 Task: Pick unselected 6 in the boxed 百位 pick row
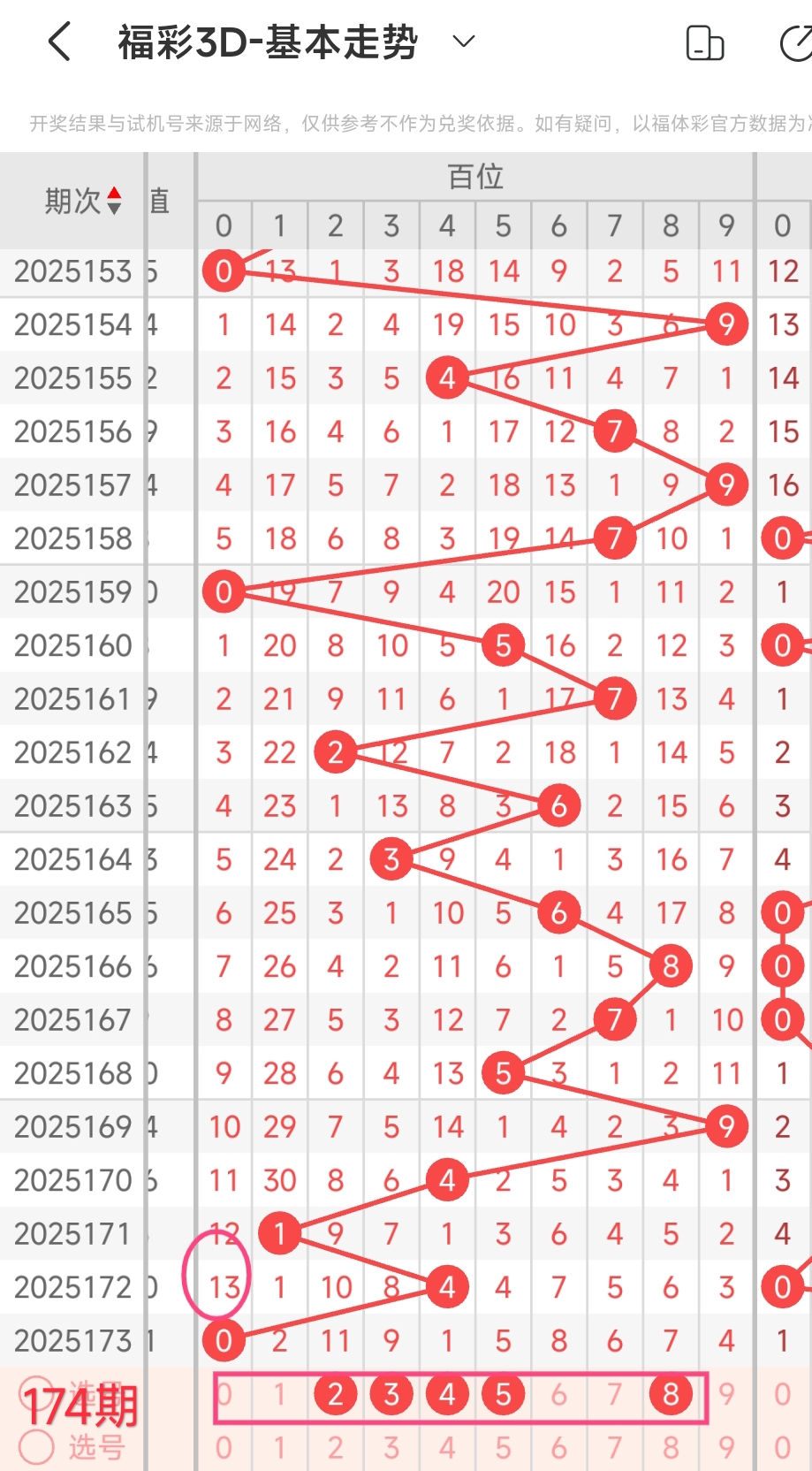(558, 1395)
